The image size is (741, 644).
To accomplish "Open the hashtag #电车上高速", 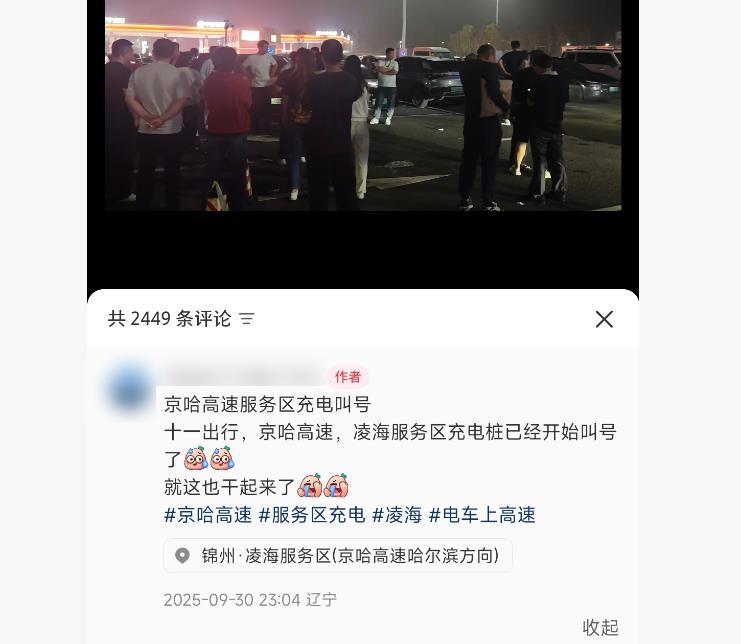I will (482, 515).
